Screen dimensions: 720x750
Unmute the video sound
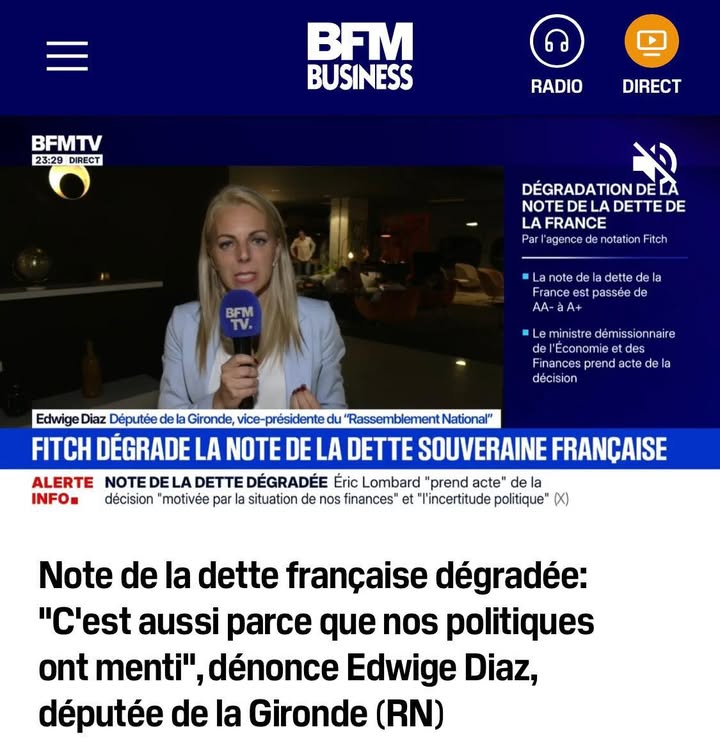(655, 162)
